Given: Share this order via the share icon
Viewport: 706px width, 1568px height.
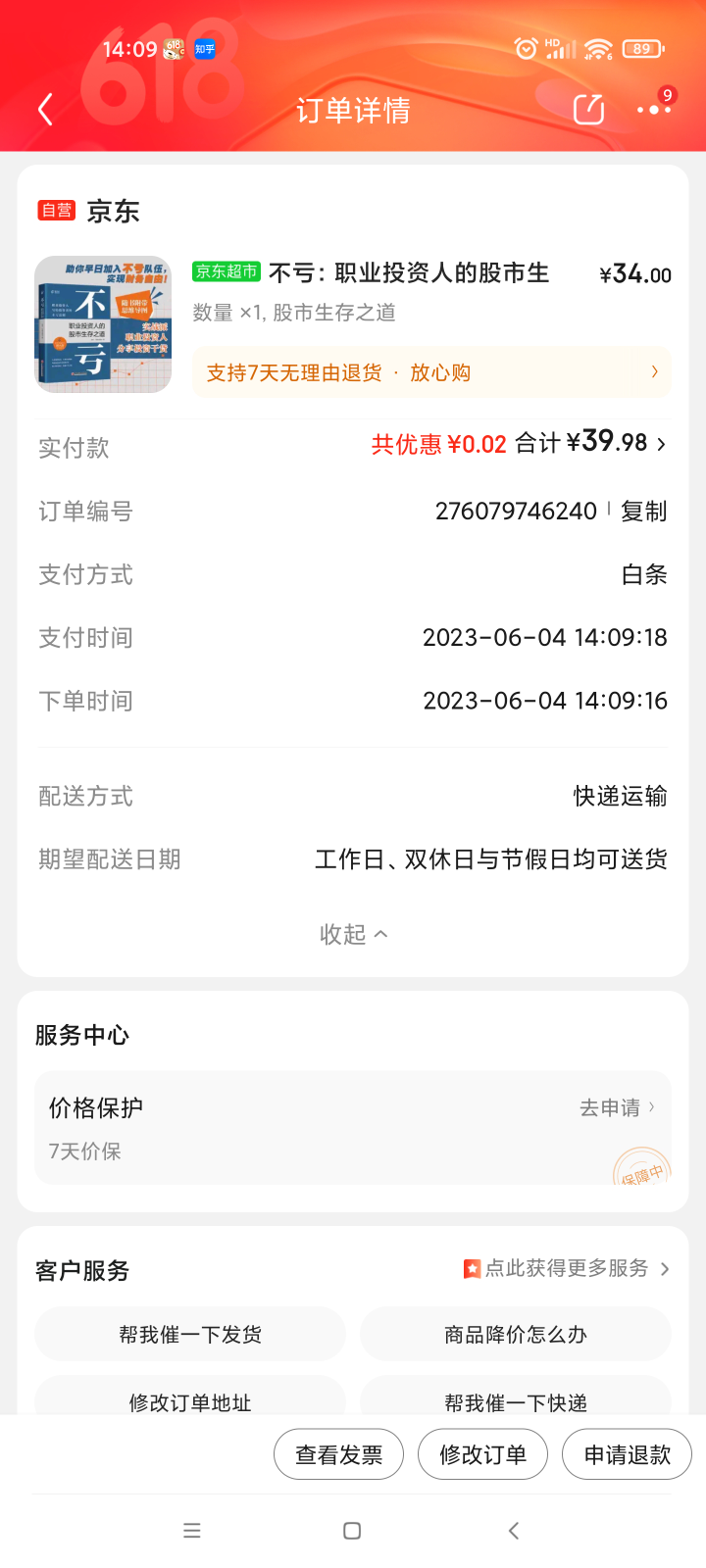Looking at the screenshot, I should point(588,110).
